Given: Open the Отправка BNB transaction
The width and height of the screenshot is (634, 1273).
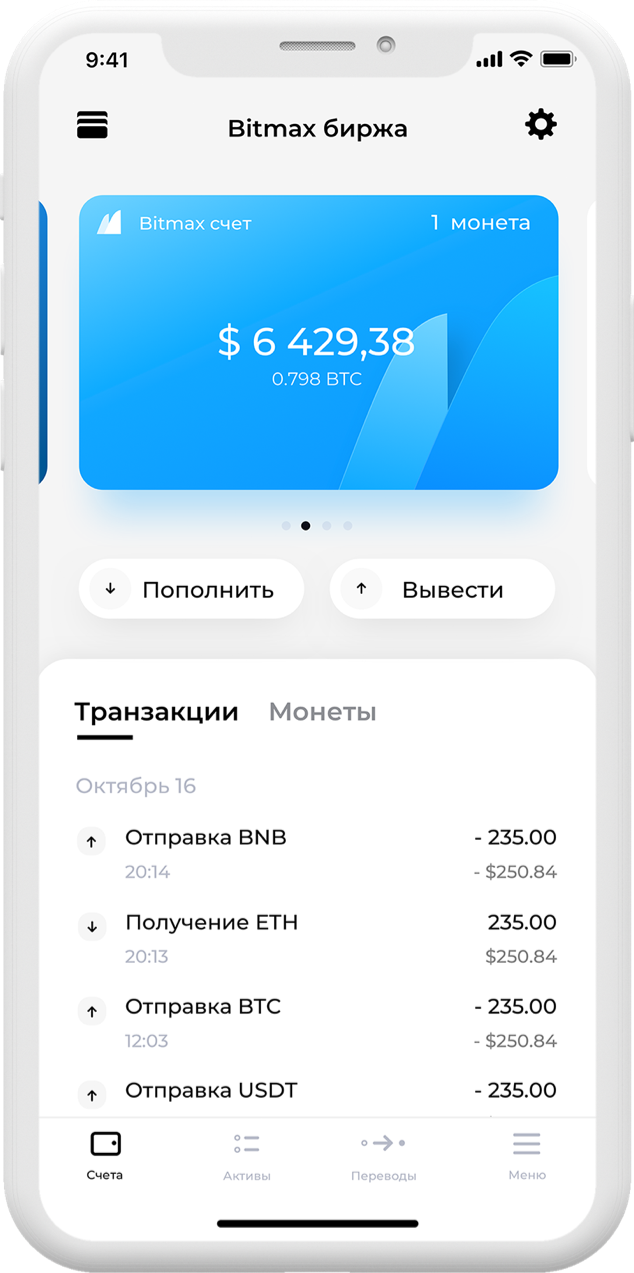Looking at the screenshot, I should [x=317, y=853].
